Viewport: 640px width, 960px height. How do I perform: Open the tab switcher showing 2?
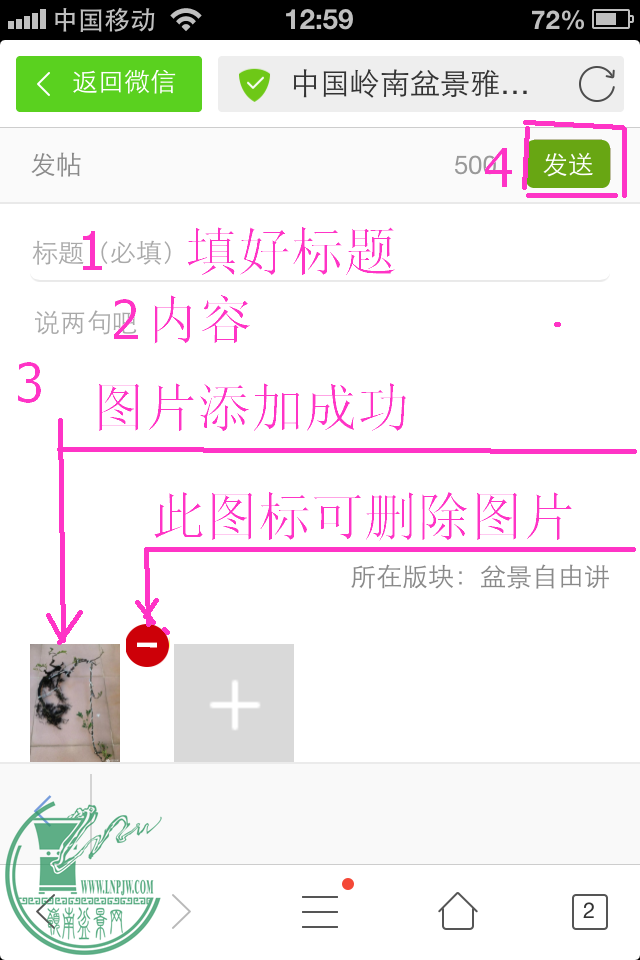[589, 910]
